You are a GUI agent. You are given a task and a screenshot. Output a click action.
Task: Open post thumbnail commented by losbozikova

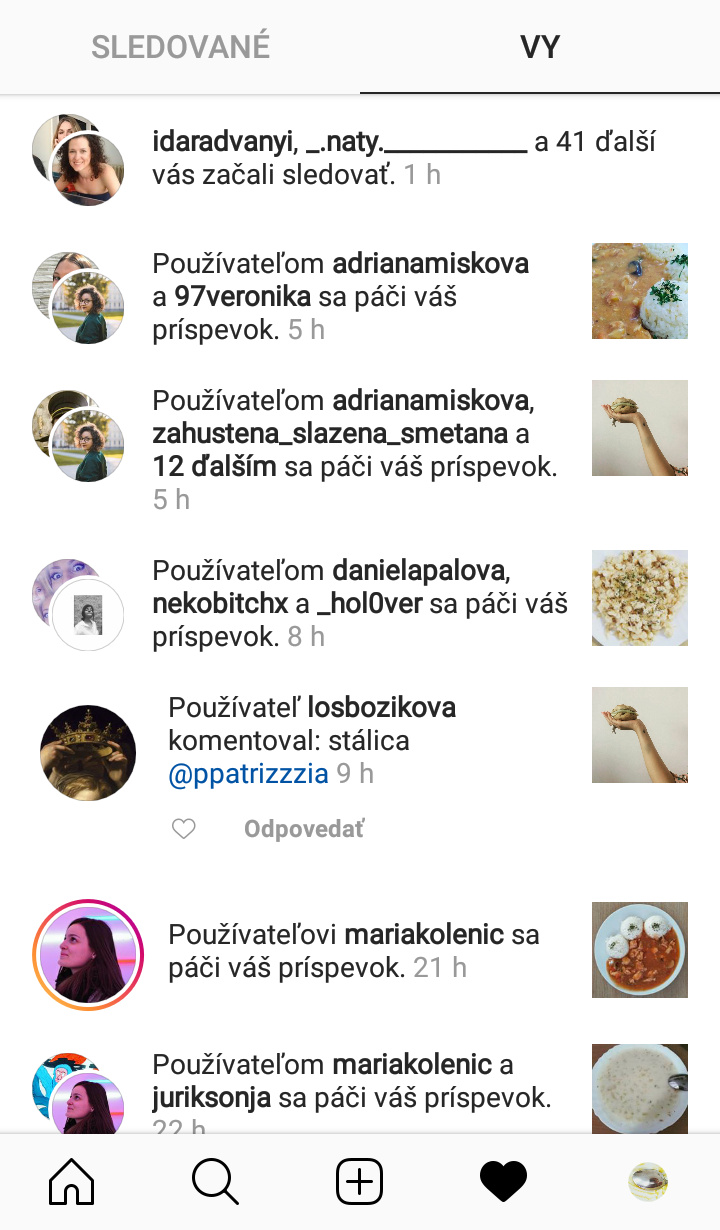pos(640,735)
